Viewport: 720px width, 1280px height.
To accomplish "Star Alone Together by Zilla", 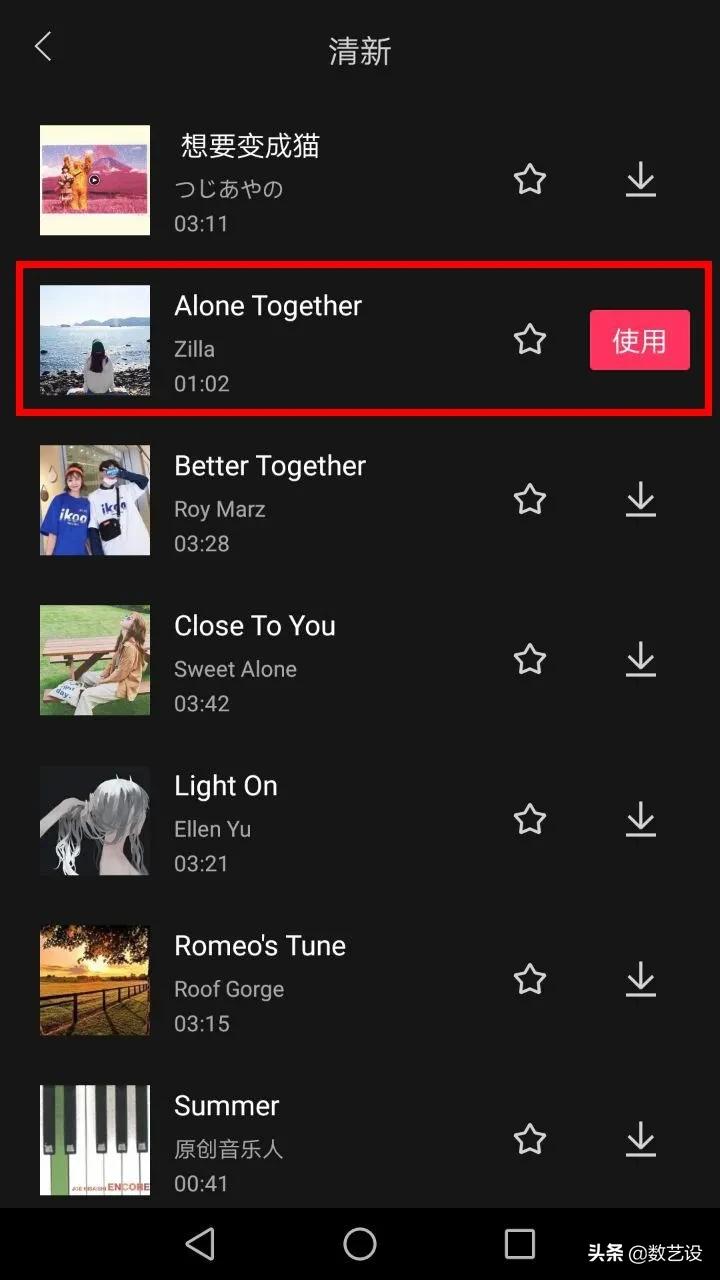I will [529, 340].
